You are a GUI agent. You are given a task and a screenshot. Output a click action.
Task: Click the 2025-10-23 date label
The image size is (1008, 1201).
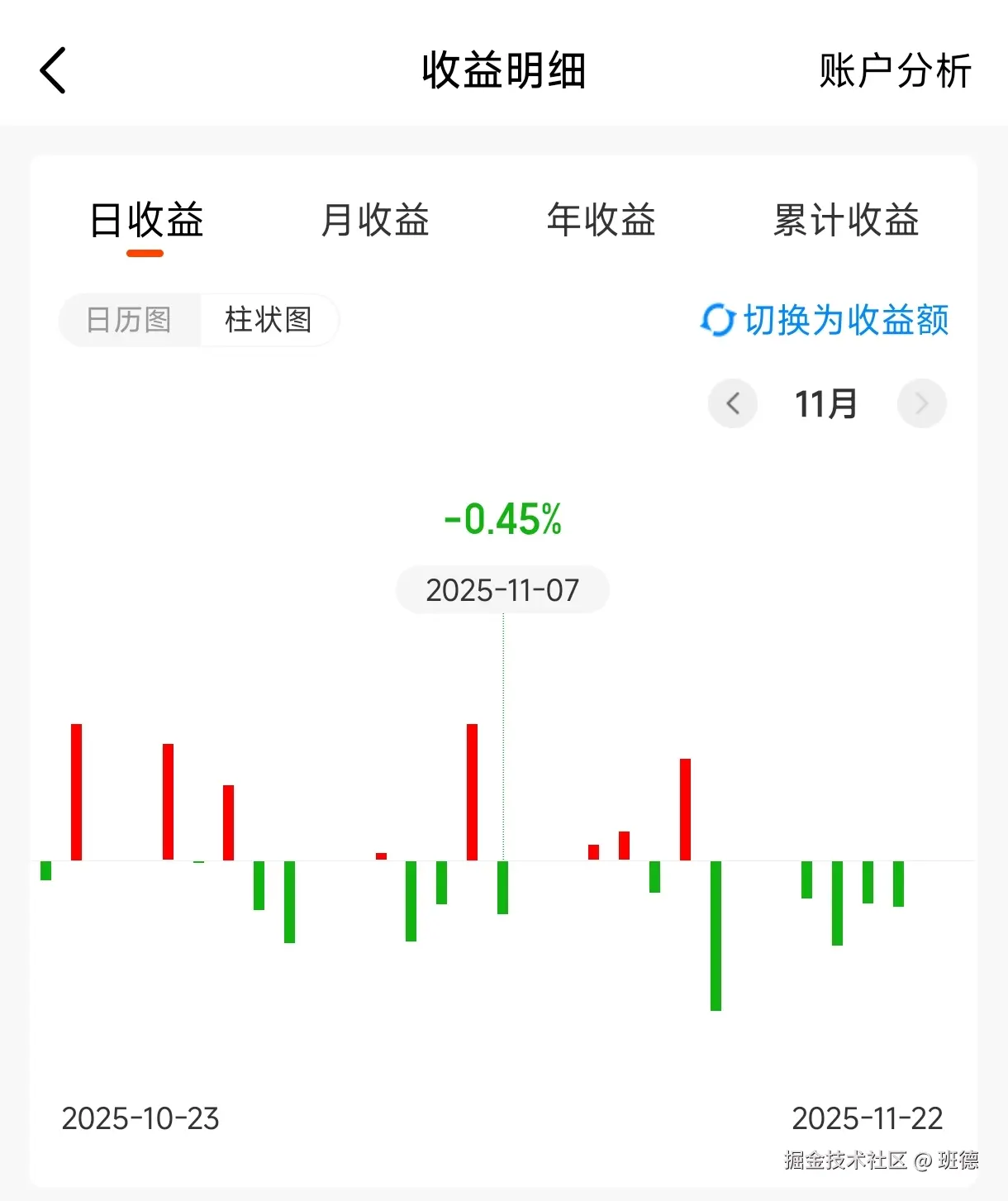(140, 1119)
